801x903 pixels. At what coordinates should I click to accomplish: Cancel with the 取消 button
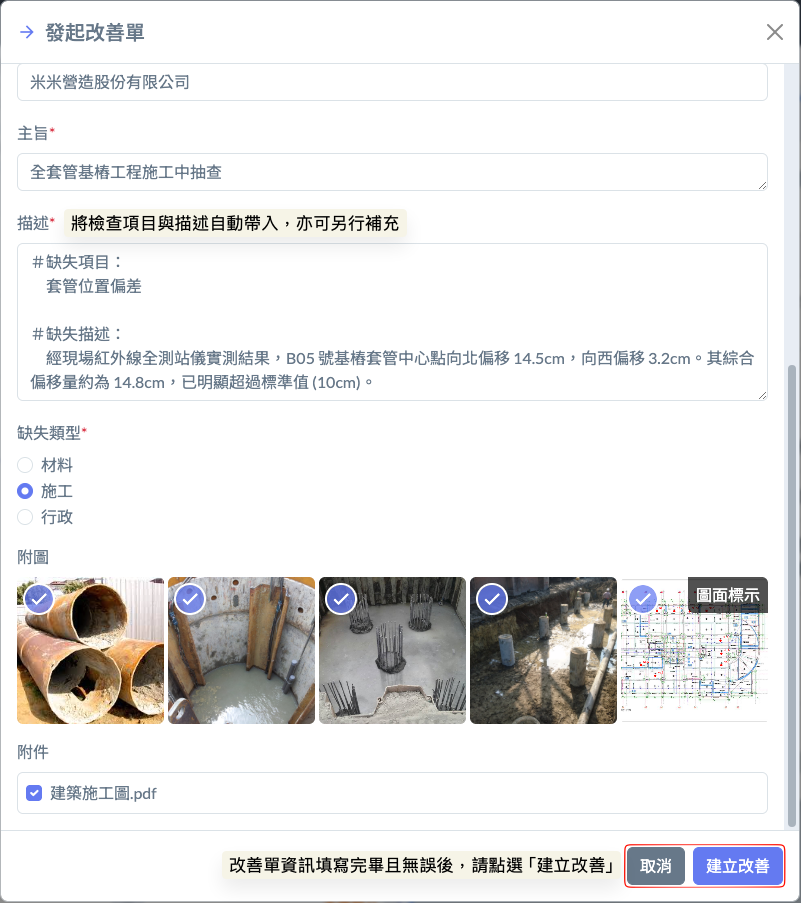click(656, 866)
